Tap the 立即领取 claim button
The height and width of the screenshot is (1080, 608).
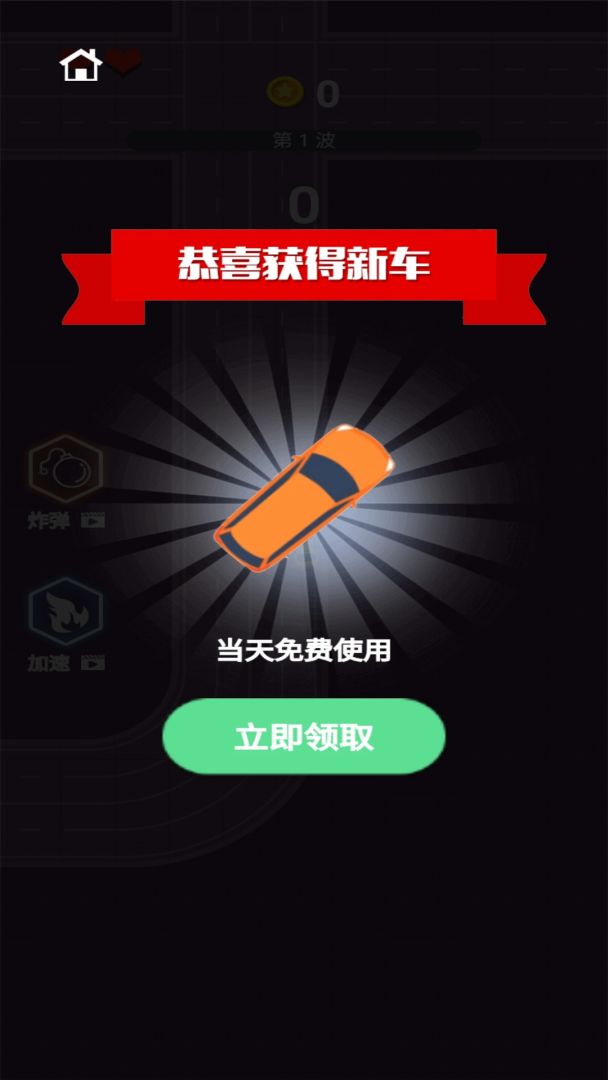[x=303, y=736]
